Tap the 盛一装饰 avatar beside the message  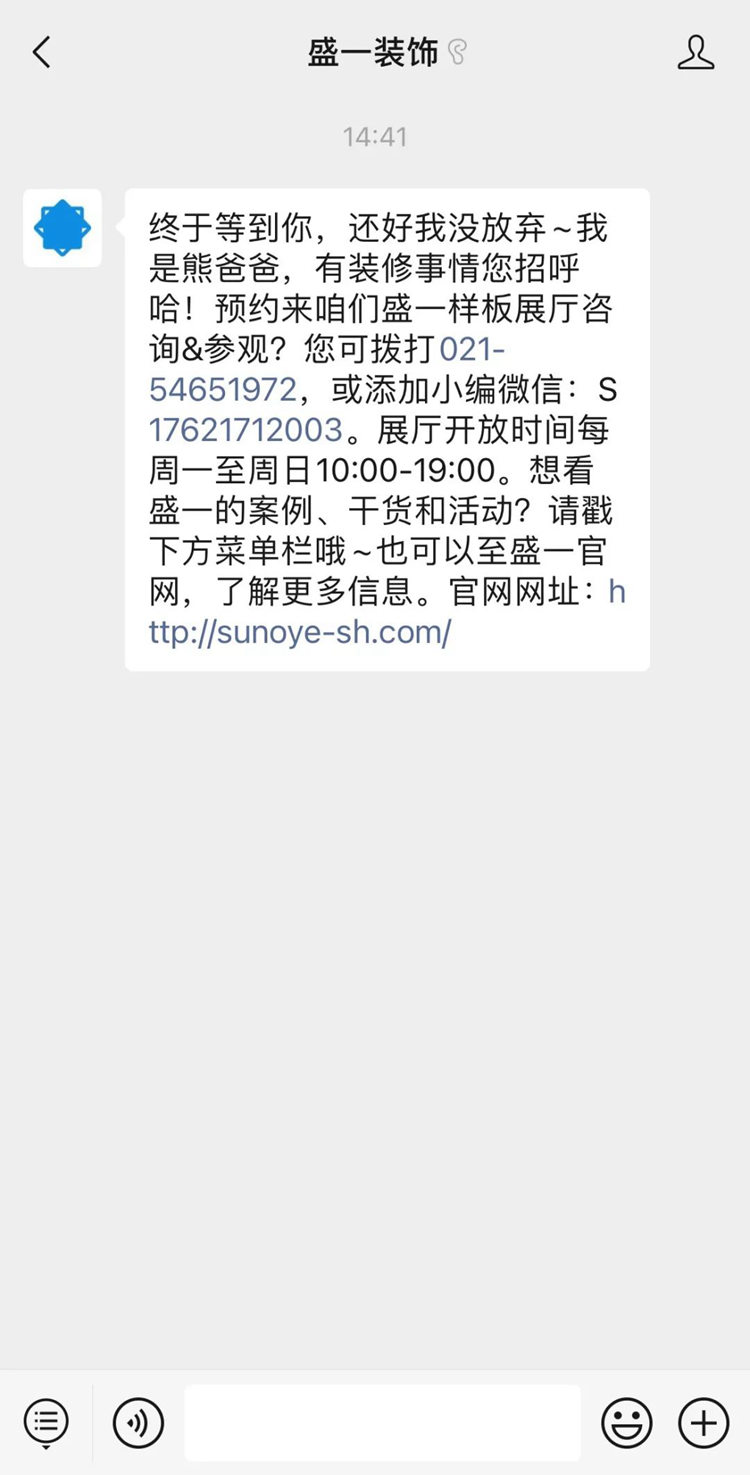62,228
